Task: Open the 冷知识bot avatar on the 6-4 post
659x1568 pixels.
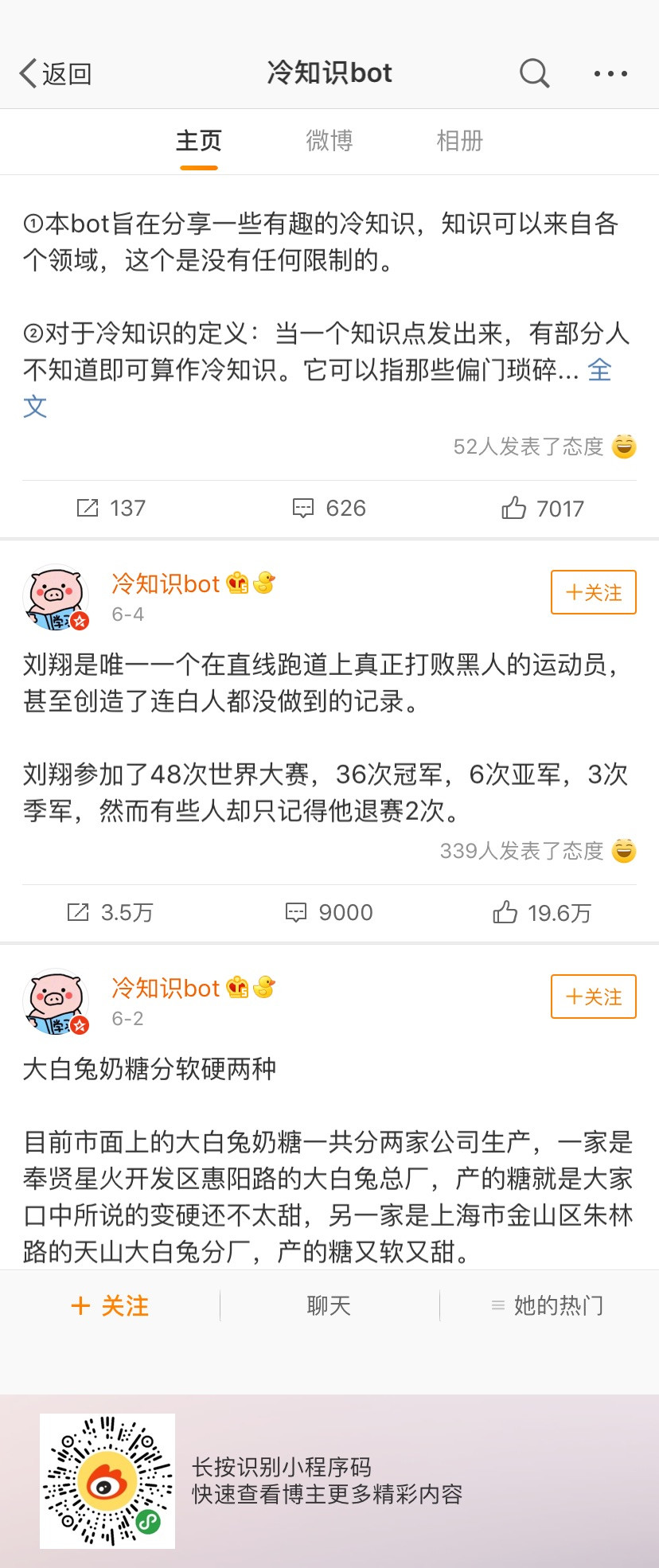Action: tap(56, 597)
